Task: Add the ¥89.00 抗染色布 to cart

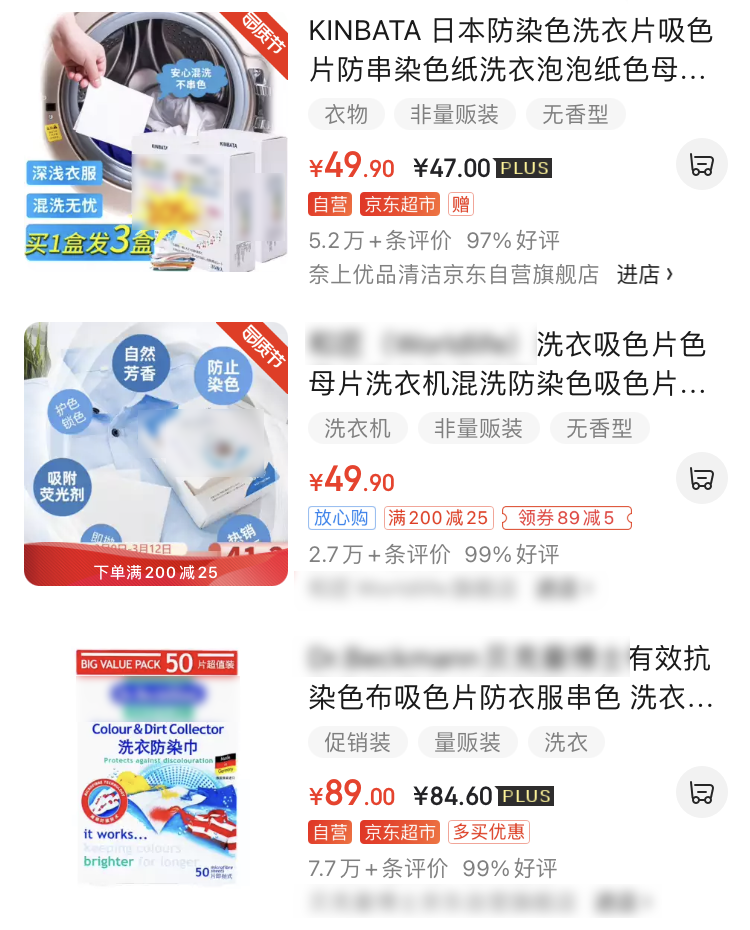Action: pos(702,793)
